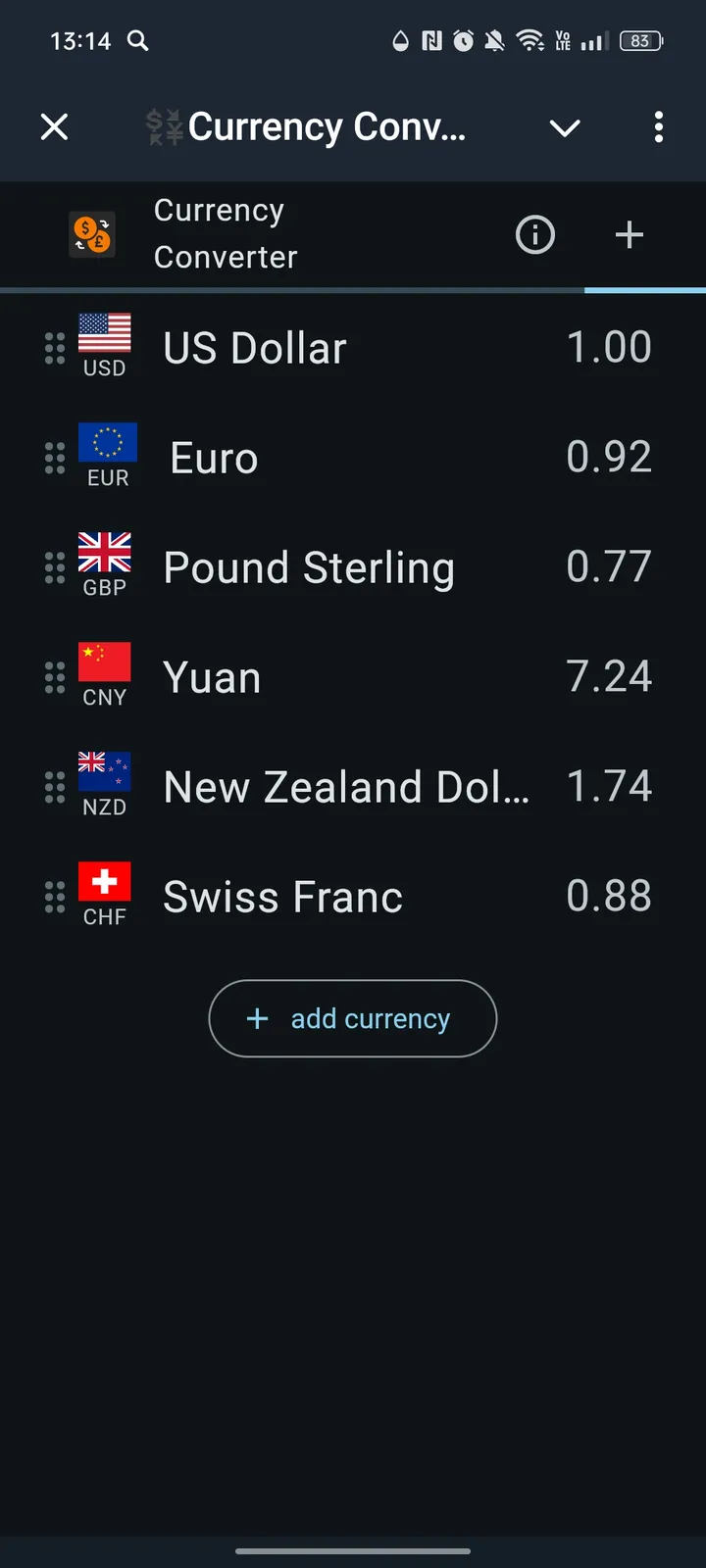Click the Currency Converter app icon

click(x=91, y=234)
